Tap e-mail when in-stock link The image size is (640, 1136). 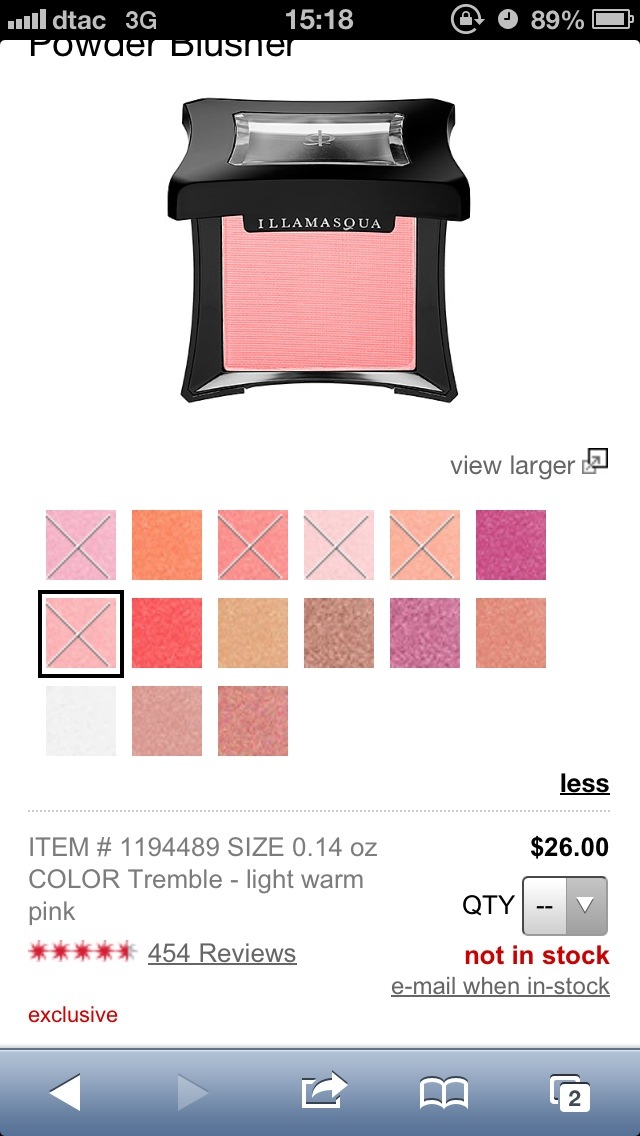click(x=500, y=986)
